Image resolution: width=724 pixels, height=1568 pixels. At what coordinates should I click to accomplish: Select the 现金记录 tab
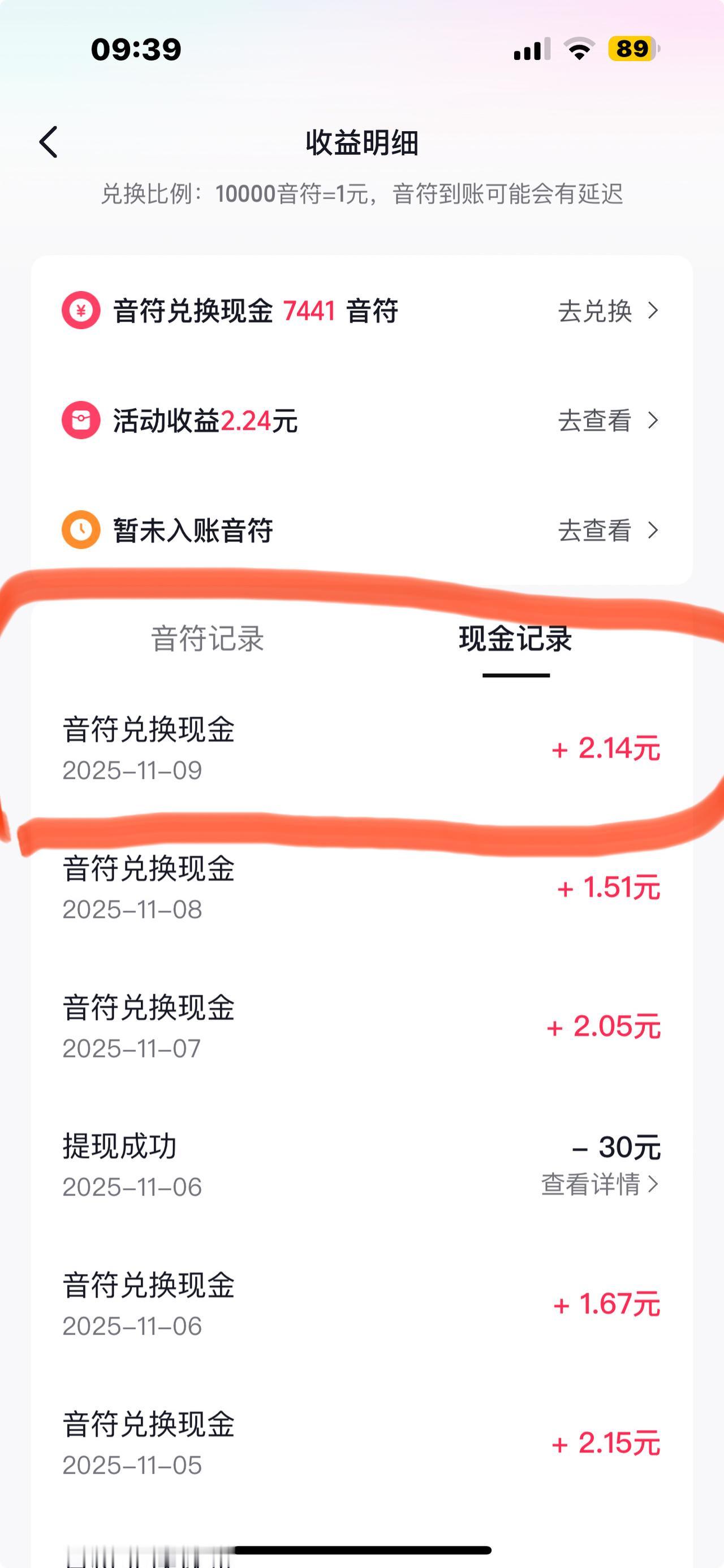click(515, 639)
